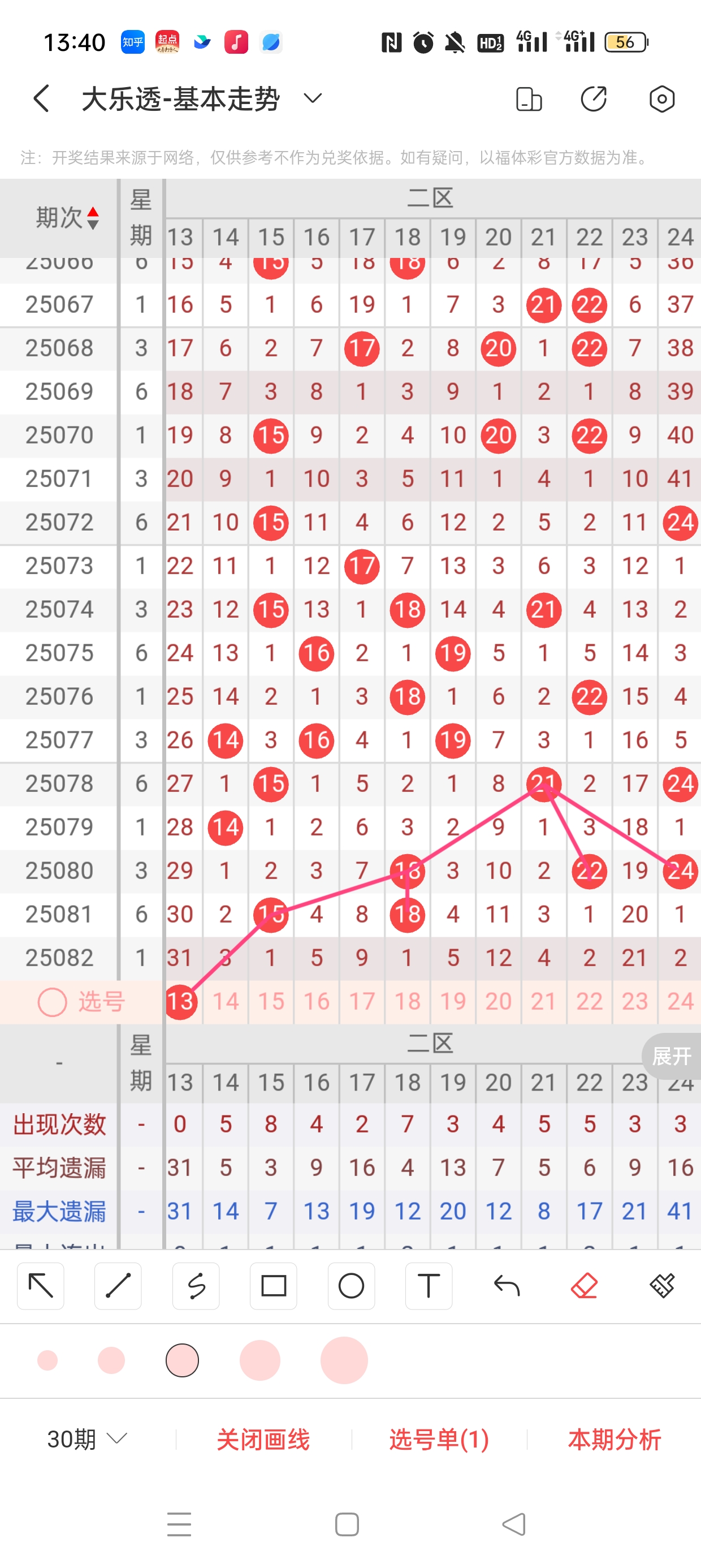Choose the straight line drawing tool
701x1568 pixels.
pos(118,1286)
